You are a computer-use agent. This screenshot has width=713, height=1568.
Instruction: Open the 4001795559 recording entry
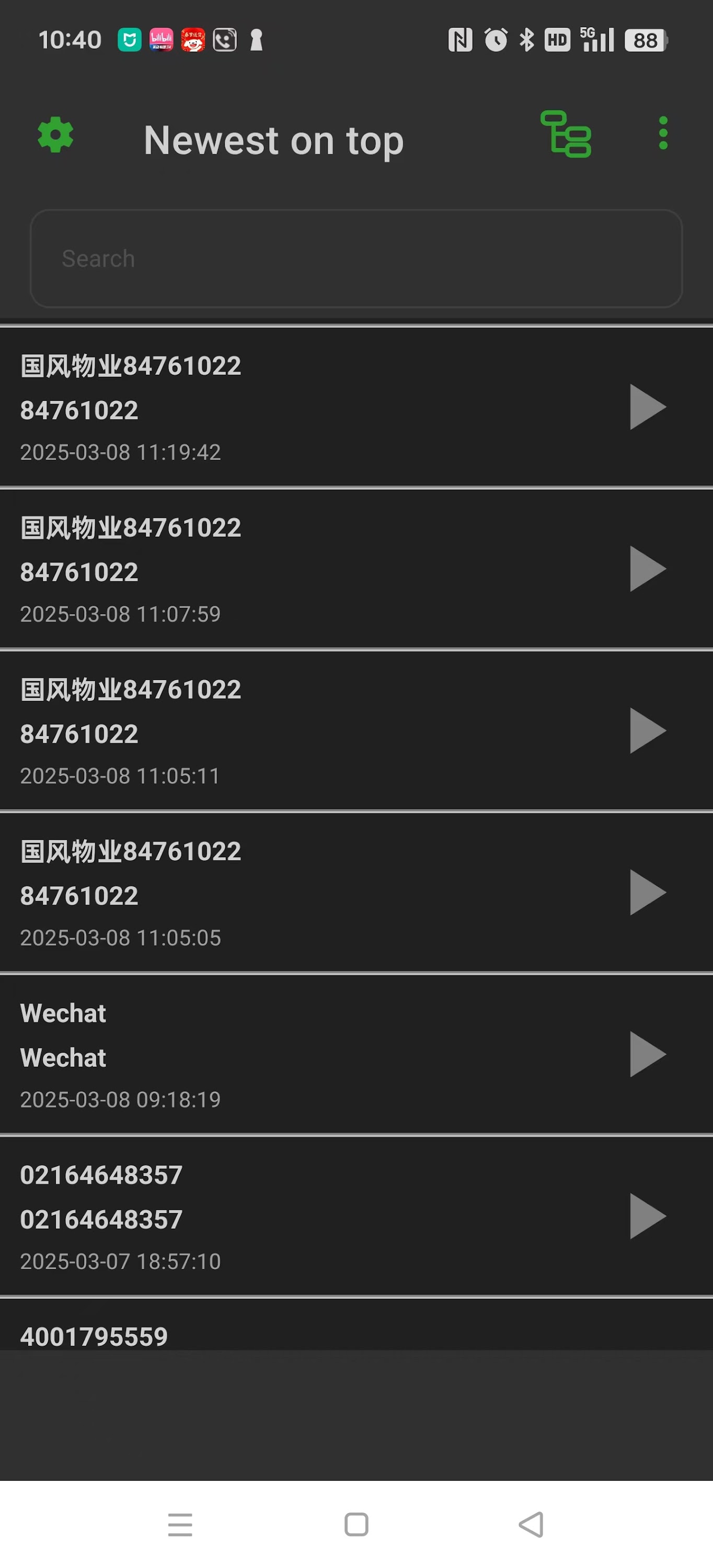click(x=244, y=1336)
